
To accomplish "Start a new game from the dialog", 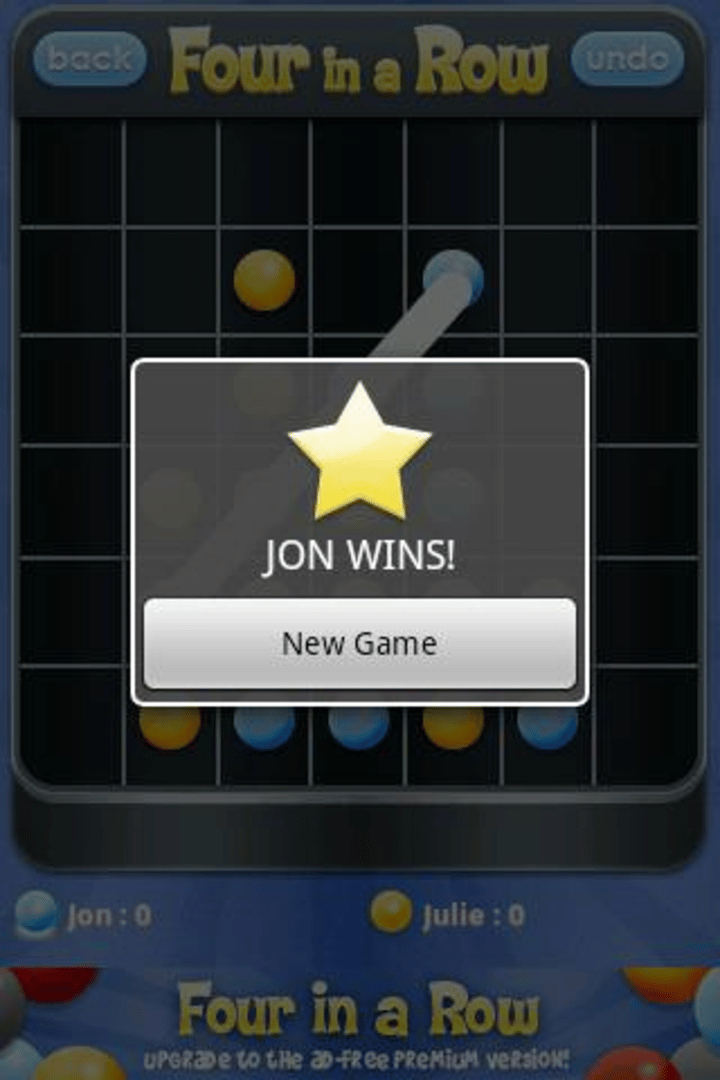I will [x=359, y=643].
